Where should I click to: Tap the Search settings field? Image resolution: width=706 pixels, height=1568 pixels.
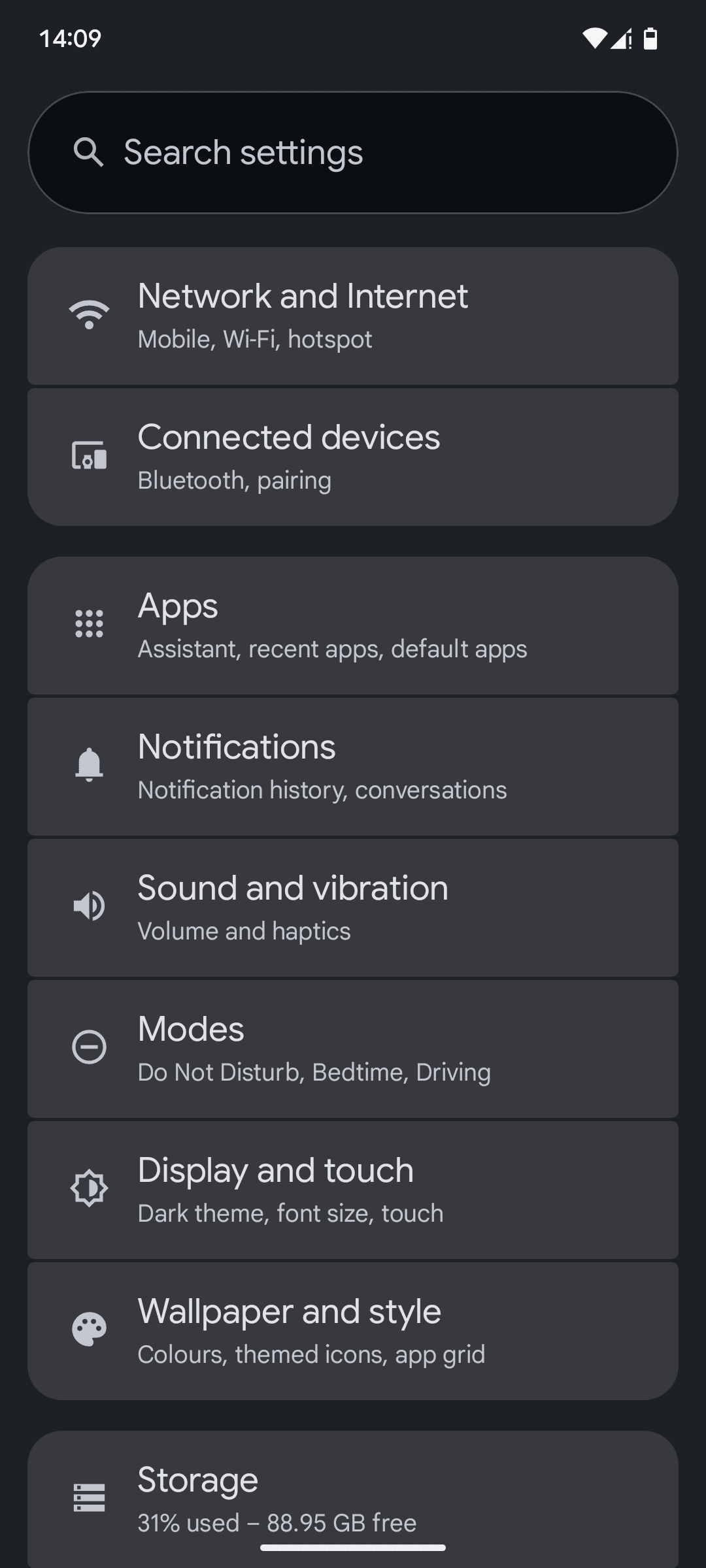353,152
